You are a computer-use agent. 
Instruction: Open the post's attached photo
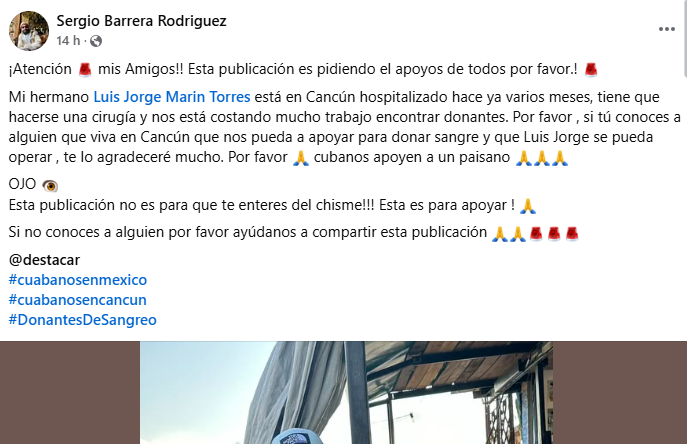pos(345,393)
